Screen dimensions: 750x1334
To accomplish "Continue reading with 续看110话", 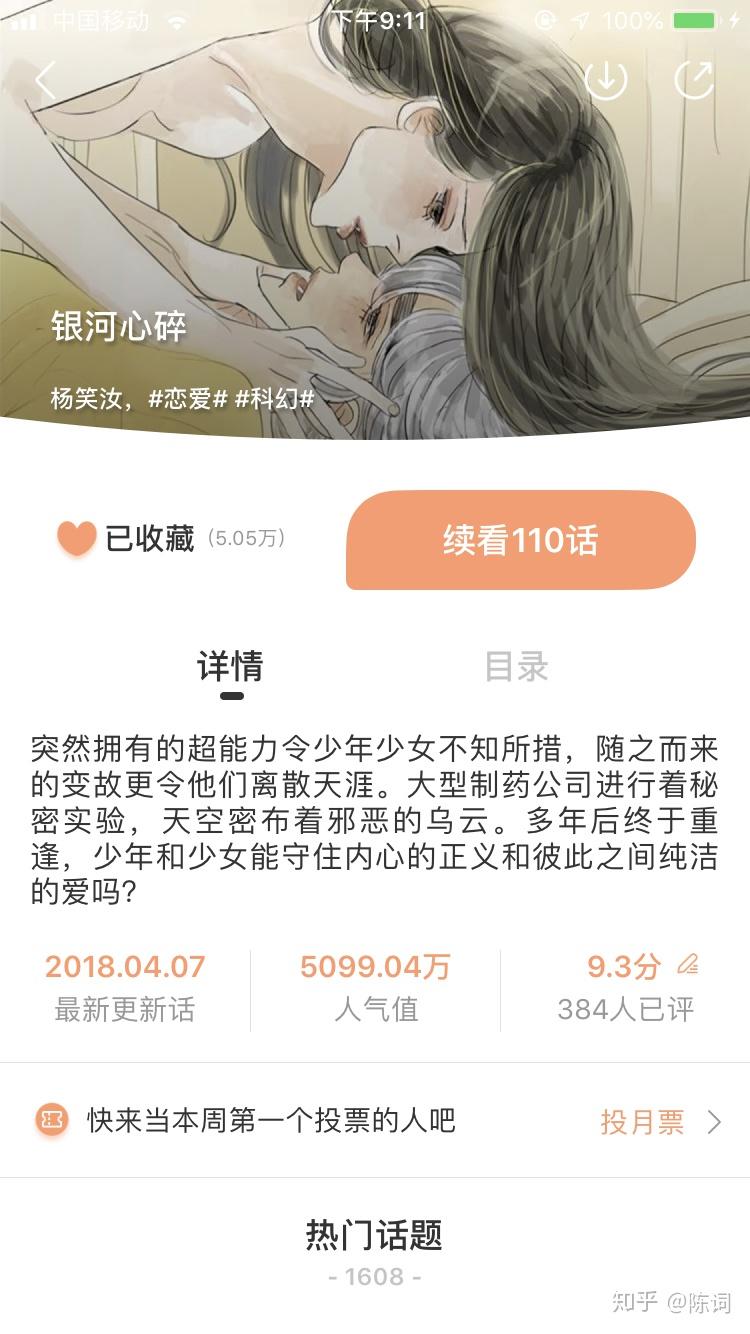I will tap(520, 540).
